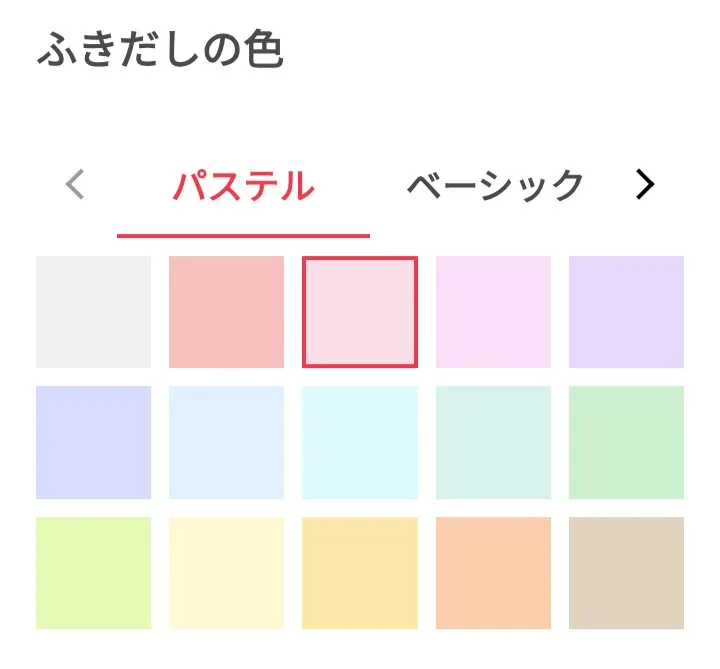Switch to the パステル tab
Image resolution: width=720 pixels, height=669 pixels.
coord(243,186)
